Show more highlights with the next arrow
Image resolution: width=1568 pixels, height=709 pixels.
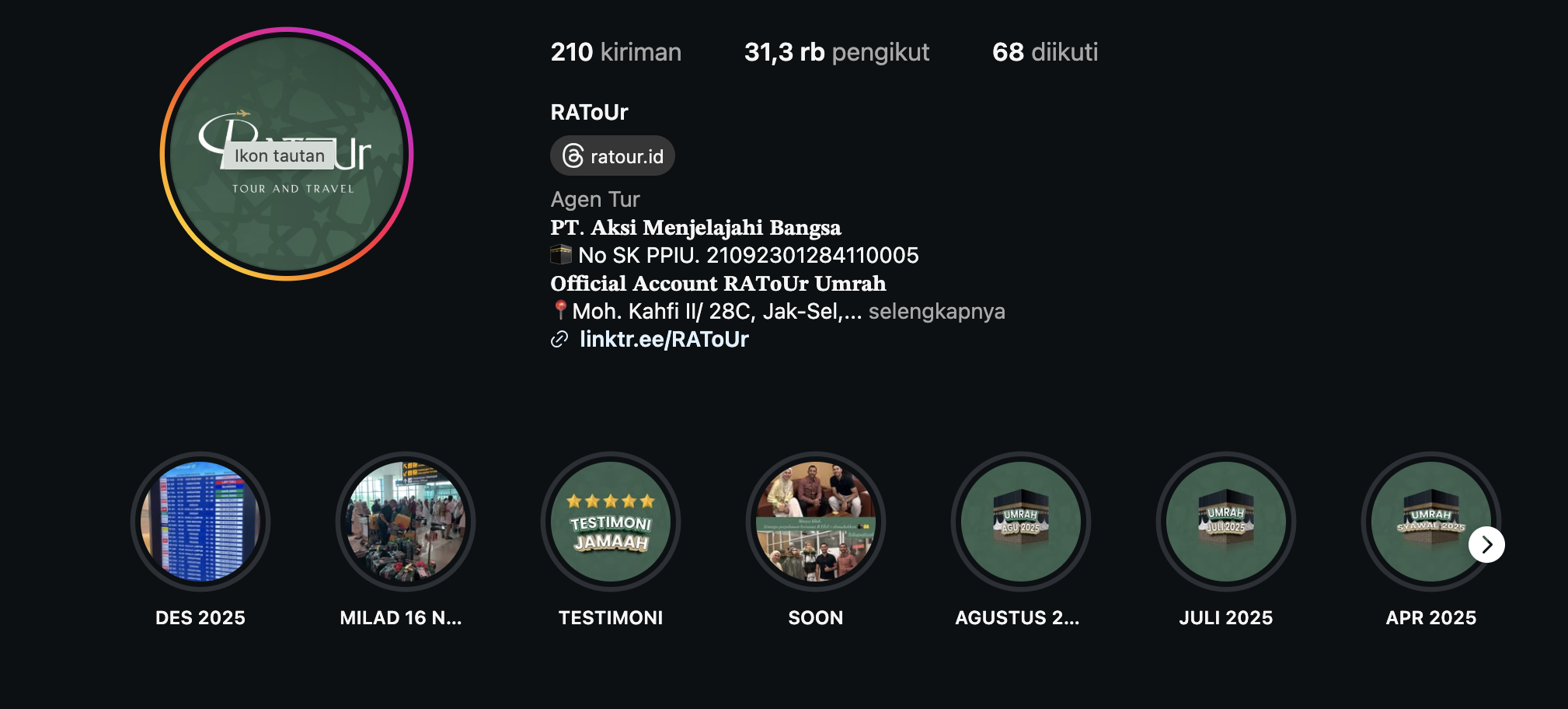pos(1486,545)
